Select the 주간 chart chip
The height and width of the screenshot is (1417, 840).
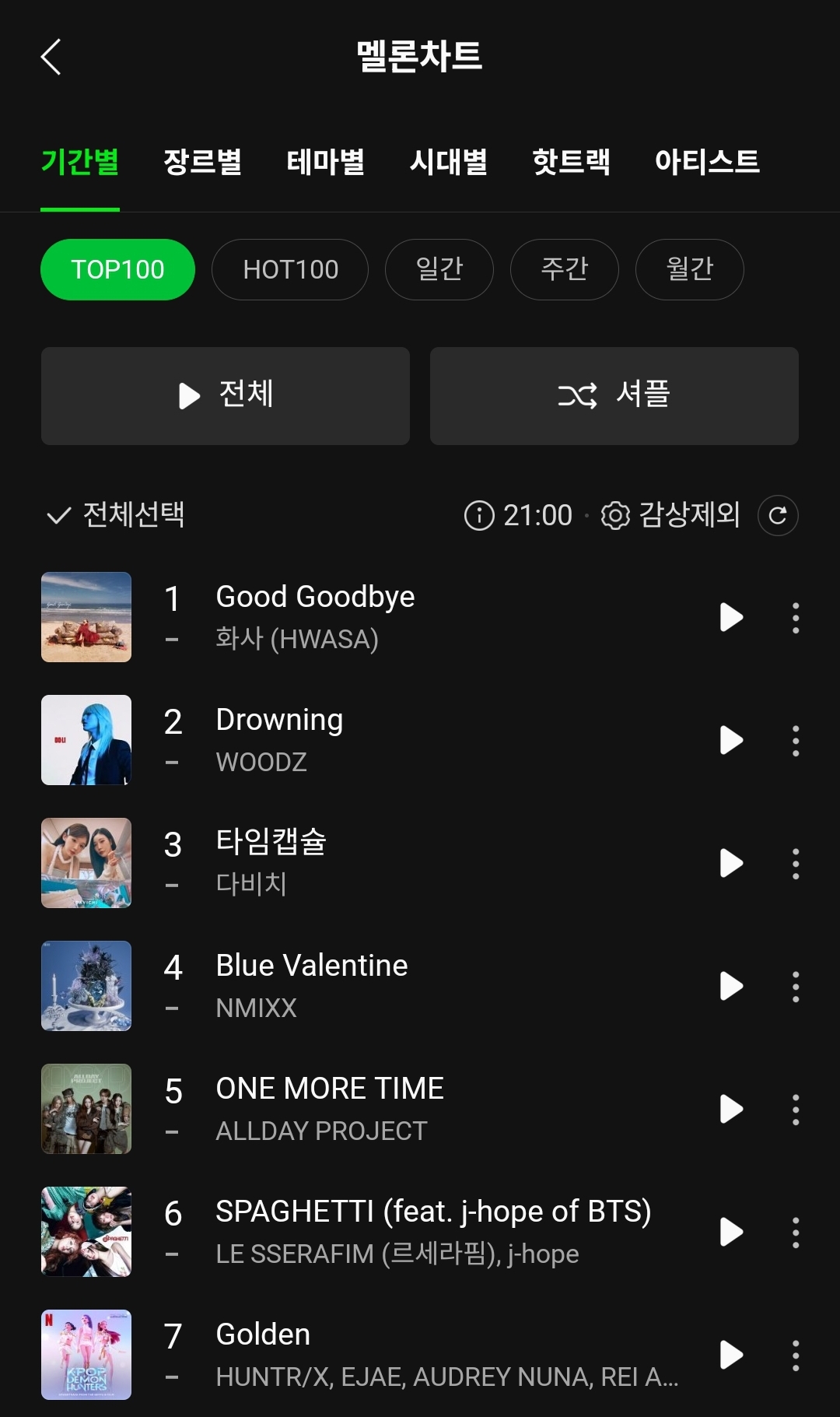(x=564, y=269)
